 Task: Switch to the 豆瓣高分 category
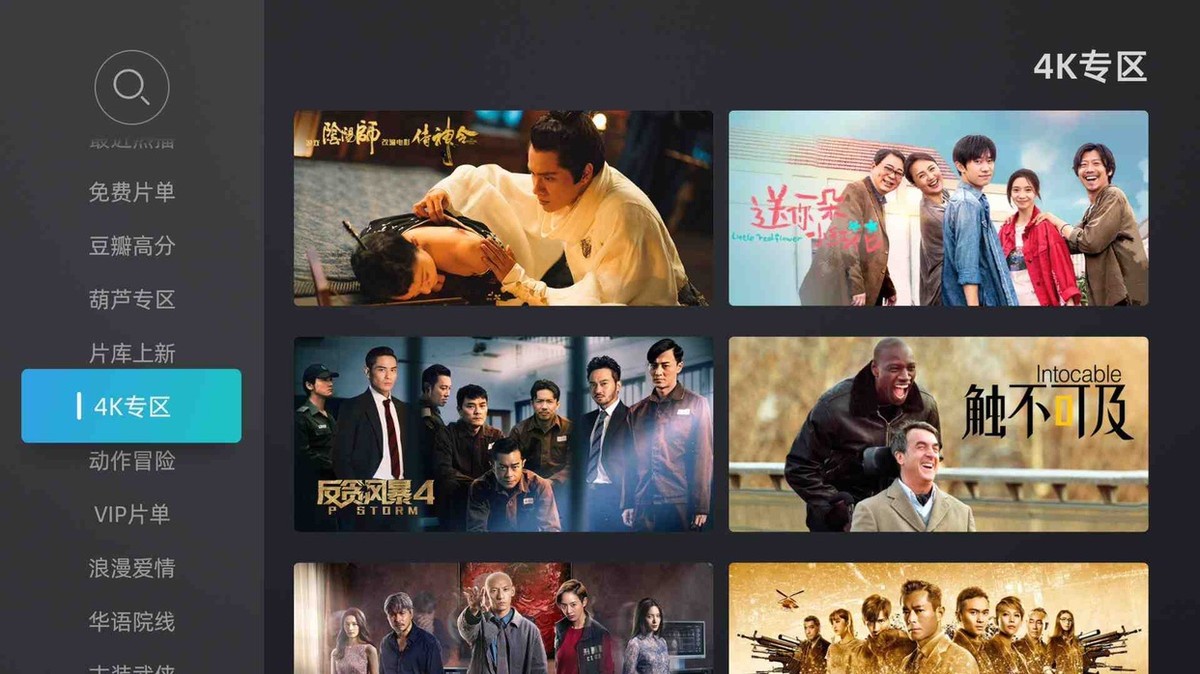pyautogui.click(x=131, y=246)
